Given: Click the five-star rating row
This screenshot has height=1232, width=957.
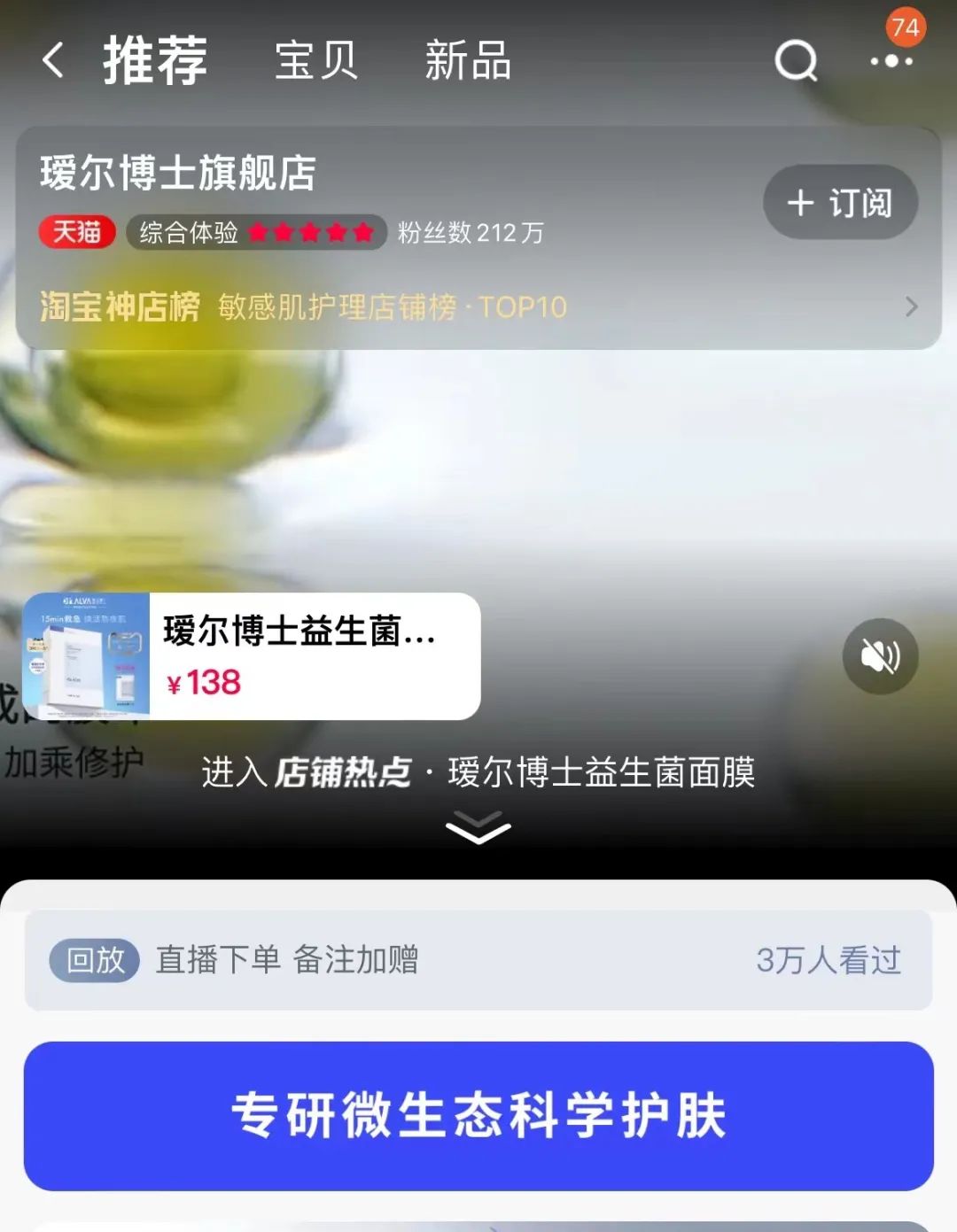Looking at the screenshot, I should click(312, 232).
